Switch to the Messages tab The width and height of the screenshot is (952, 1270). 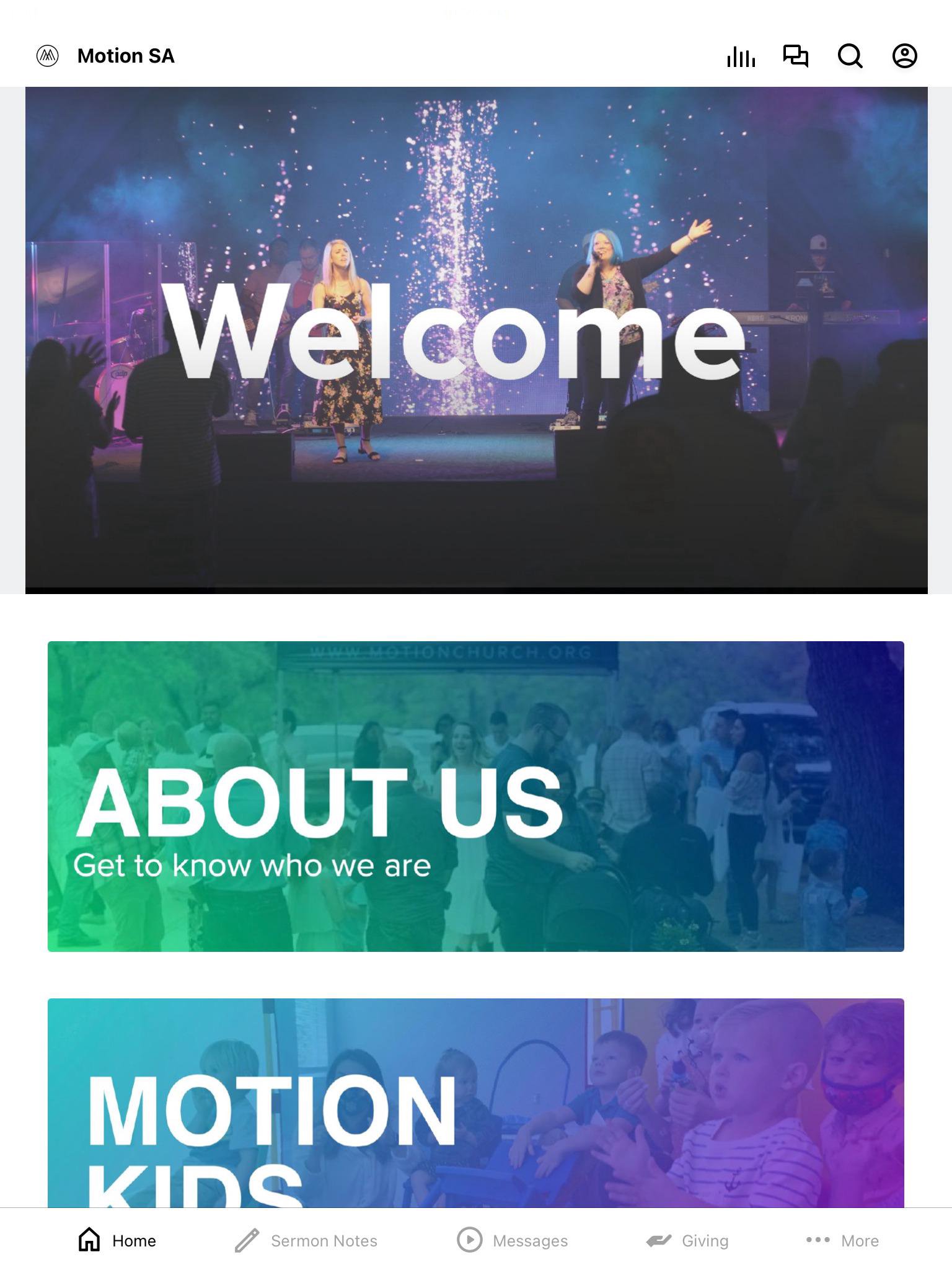513,1240
